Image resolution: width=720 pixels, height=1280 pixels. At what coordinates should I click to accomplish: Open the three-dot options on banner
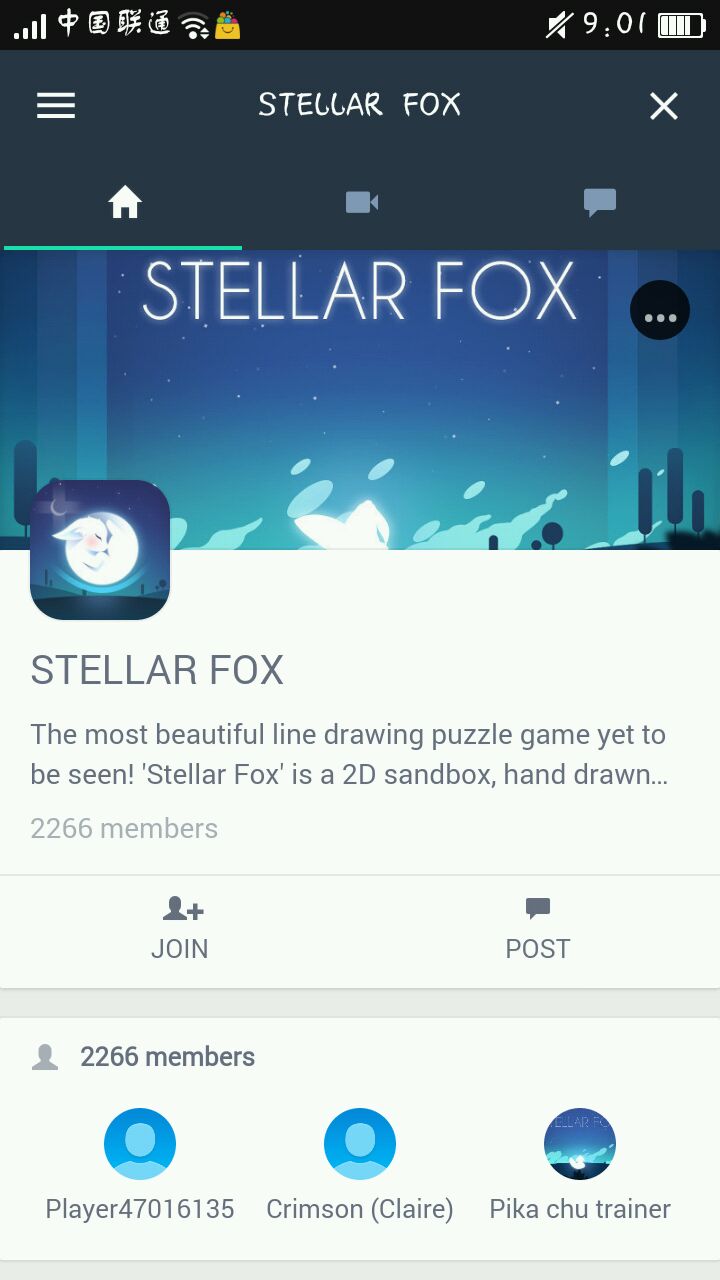pyautogui.click(x=660, y=311)
